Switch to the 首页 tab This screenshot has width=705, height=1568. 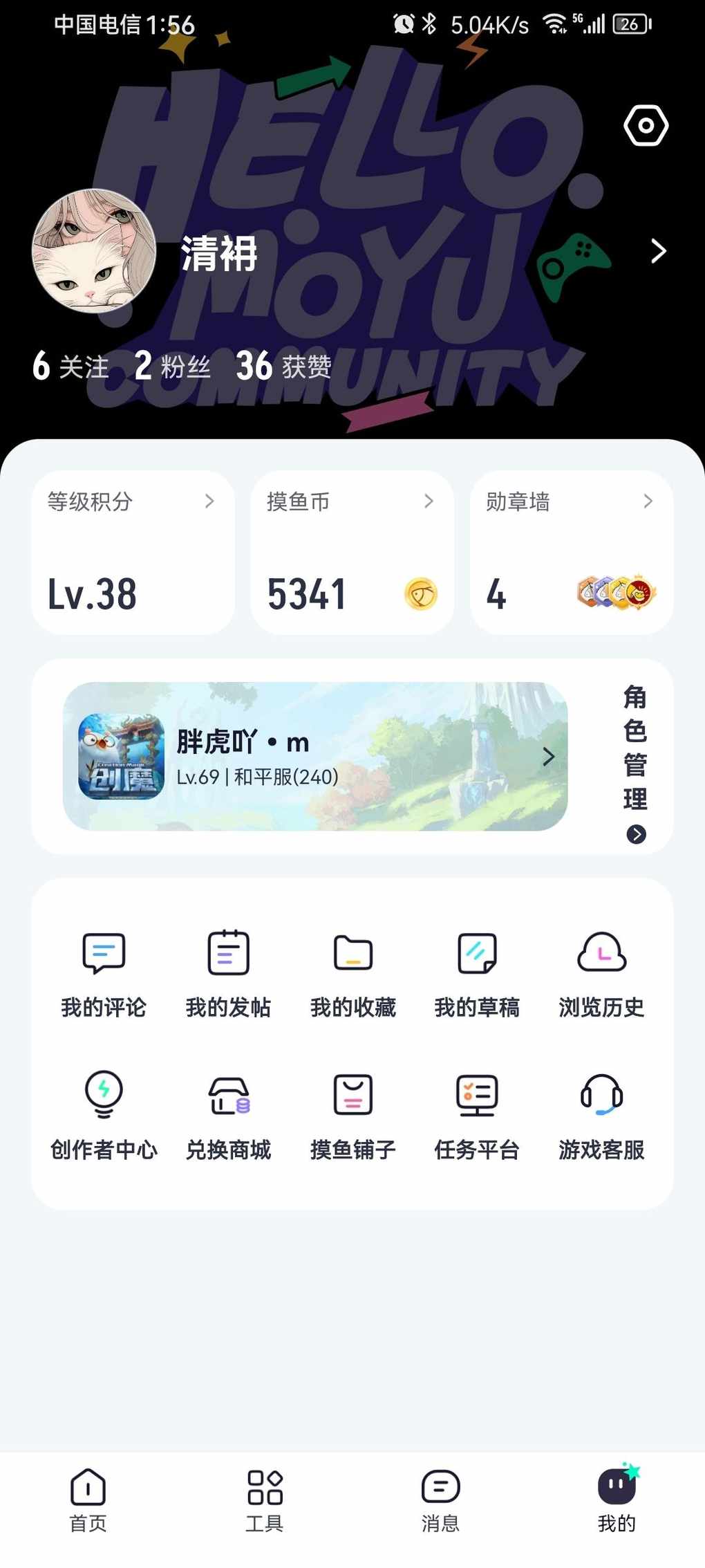pos(88,1500)
